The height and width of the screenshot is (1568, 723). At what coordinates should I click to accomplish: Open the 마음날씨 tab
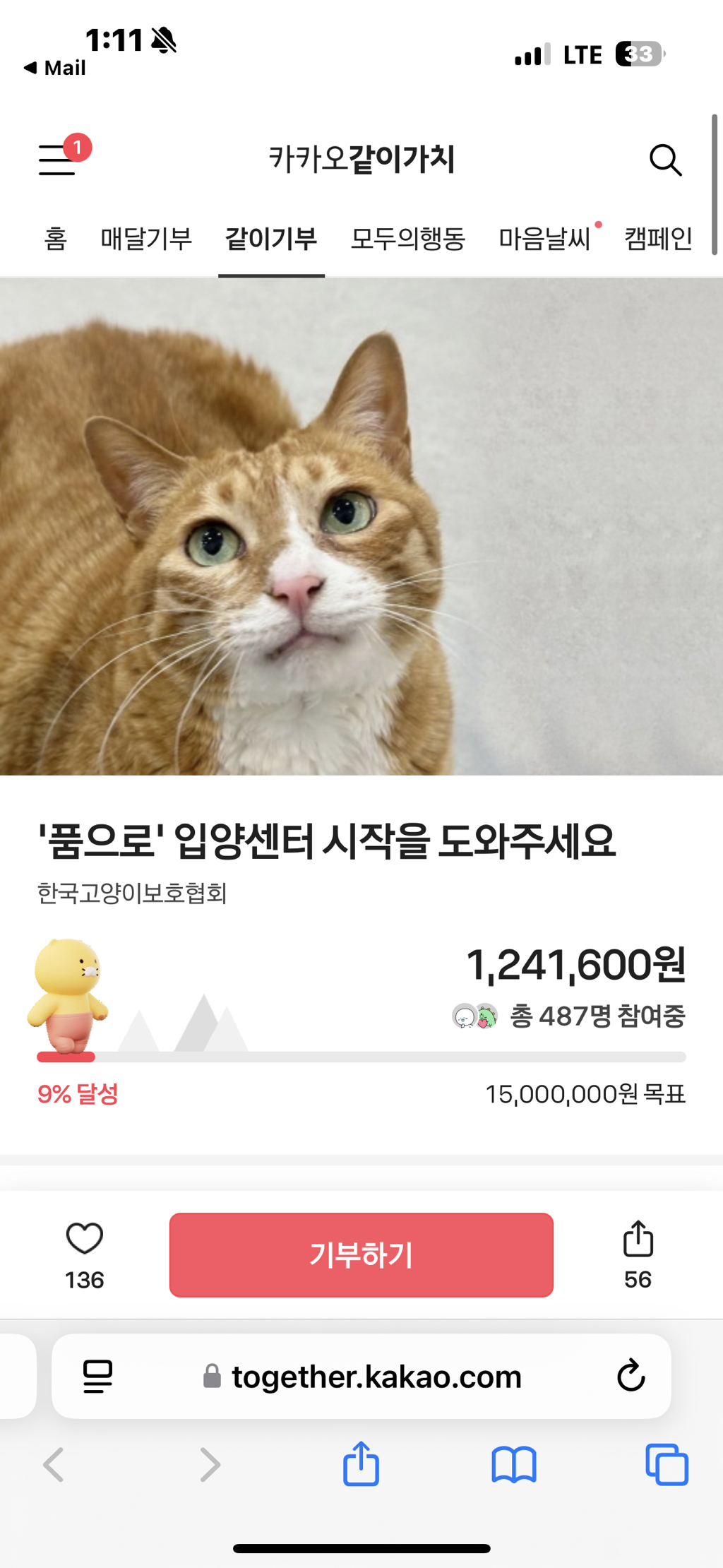[x=544, y=239]
